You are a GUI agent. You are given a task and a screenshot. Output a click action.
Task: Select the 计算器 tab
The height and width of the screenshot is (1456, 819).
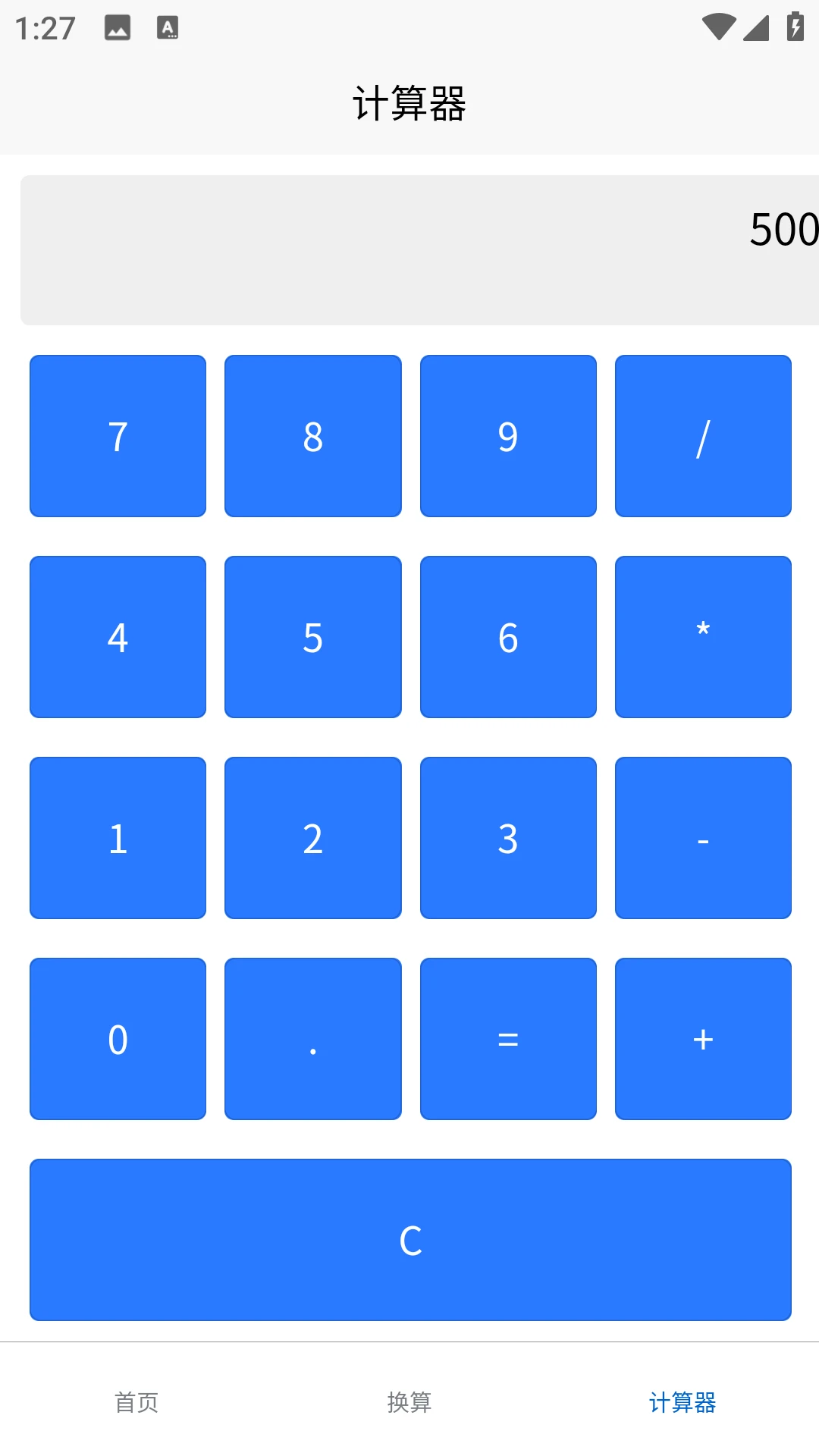click(x=682, y=1402)
